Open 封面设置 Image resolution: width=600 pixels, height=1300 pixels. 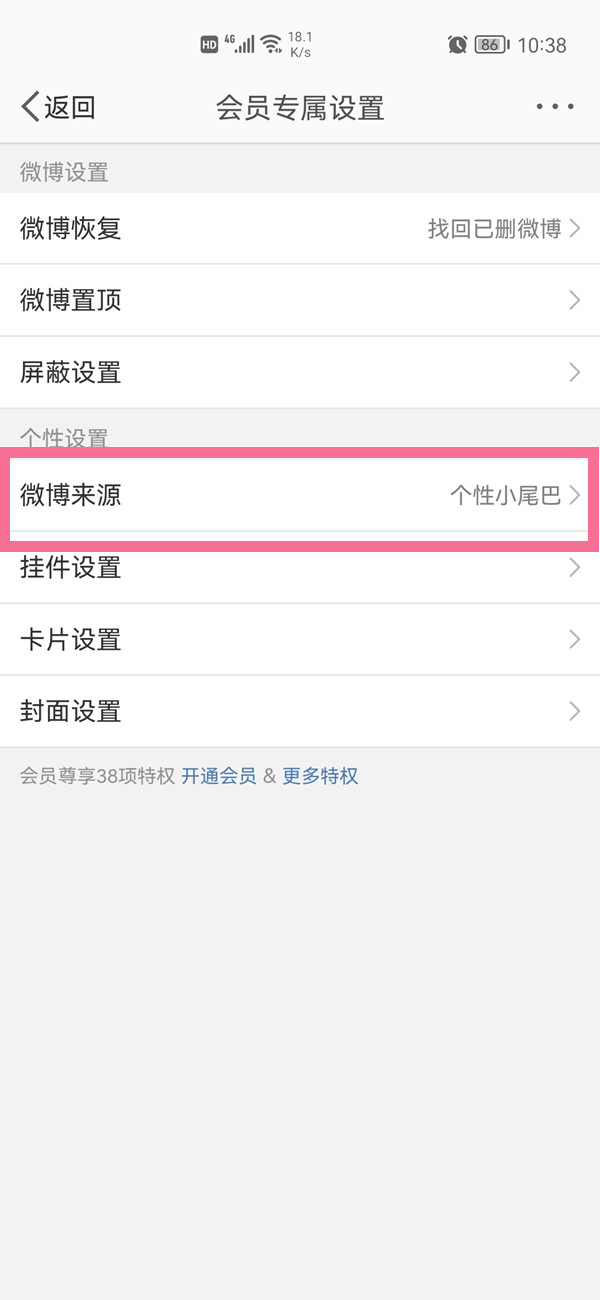(300, 711)
